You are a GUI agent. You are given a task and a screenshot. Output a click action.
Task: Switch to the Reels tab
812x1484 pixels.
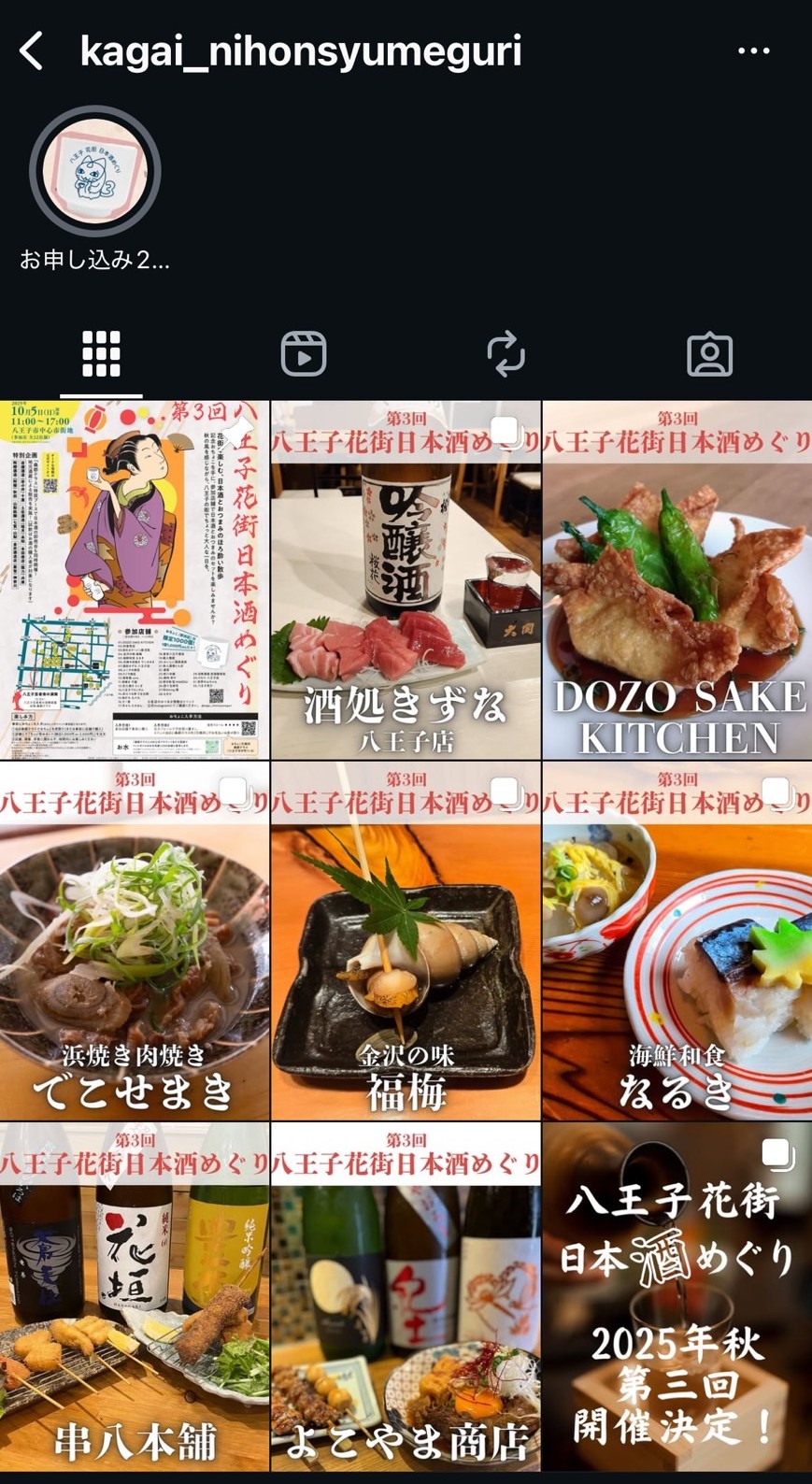tap(304, 354)
